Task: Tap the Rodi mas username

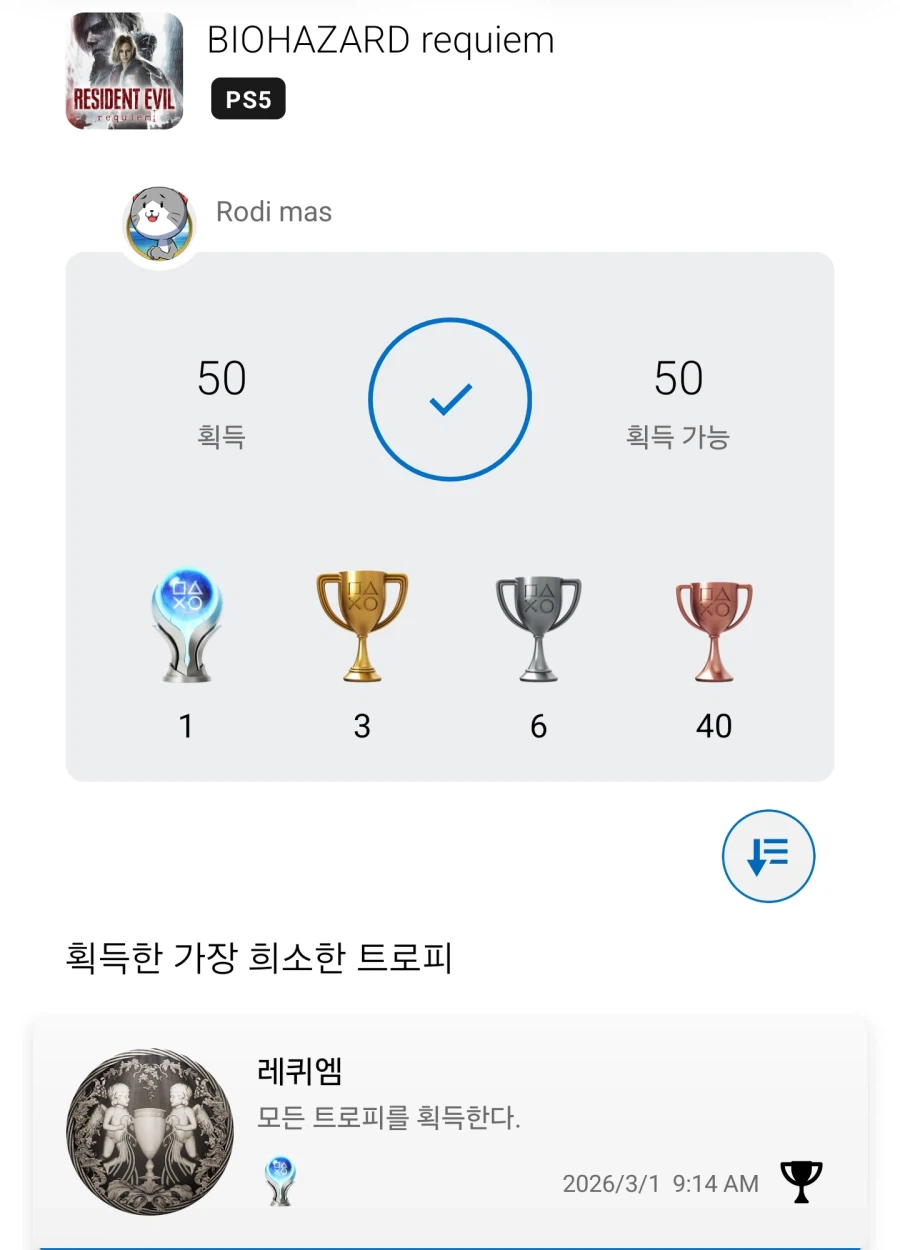Action: 273,211
